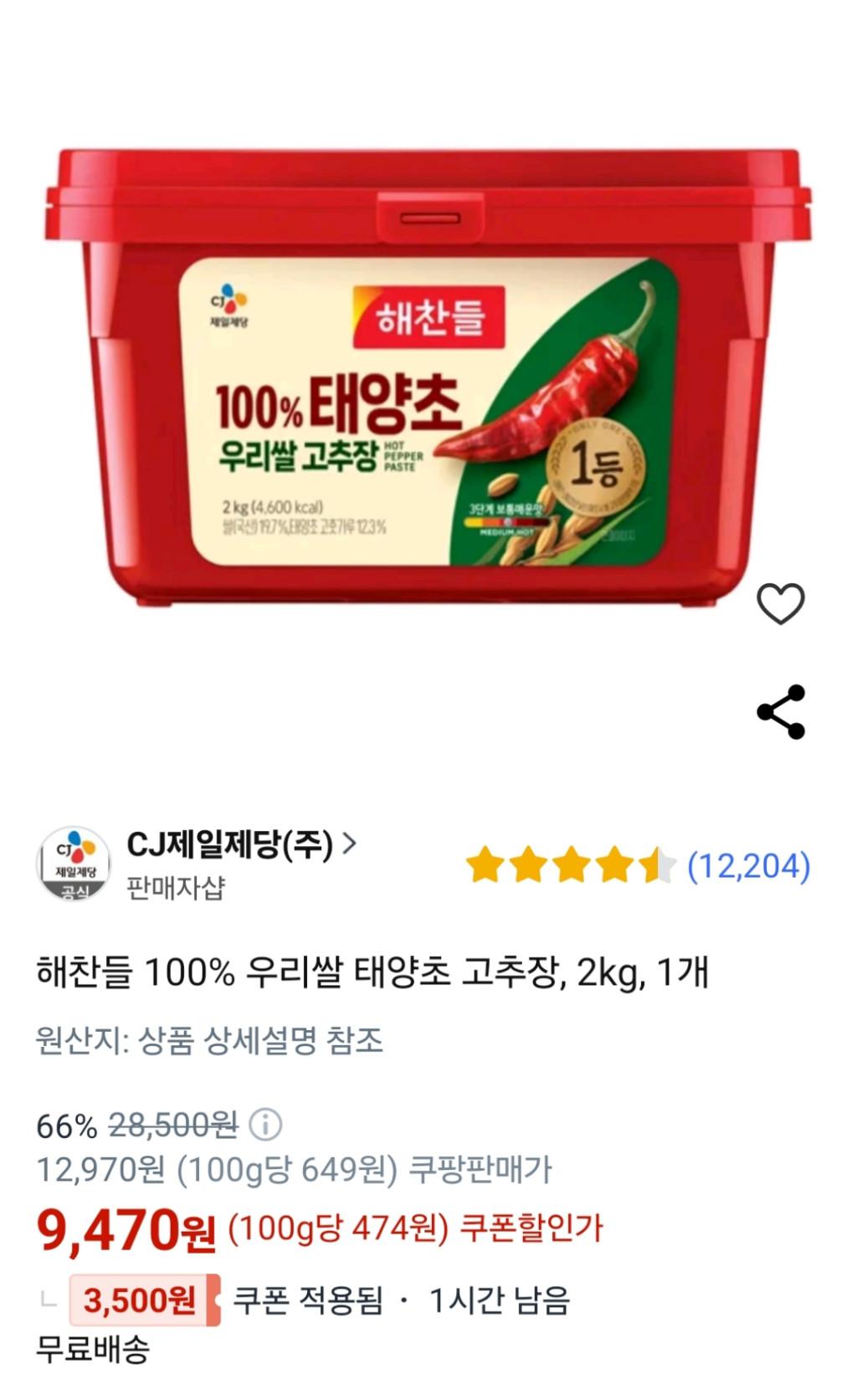Open the 해찬들 gochujang product image
The image size is (857, 1400).
tap(428, 377)
